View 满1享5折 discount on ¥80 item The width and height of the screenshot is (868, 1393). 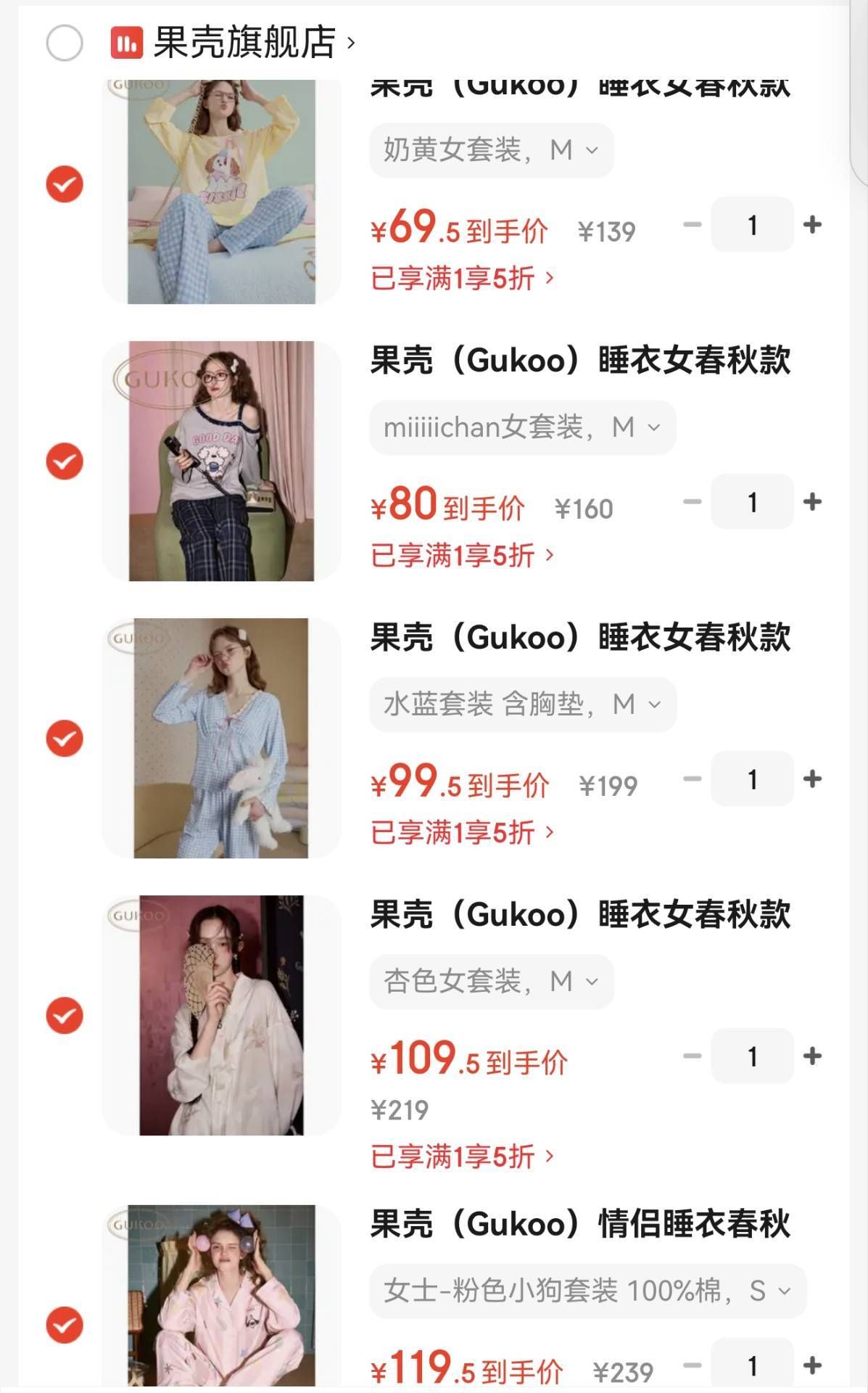(462, 556)
